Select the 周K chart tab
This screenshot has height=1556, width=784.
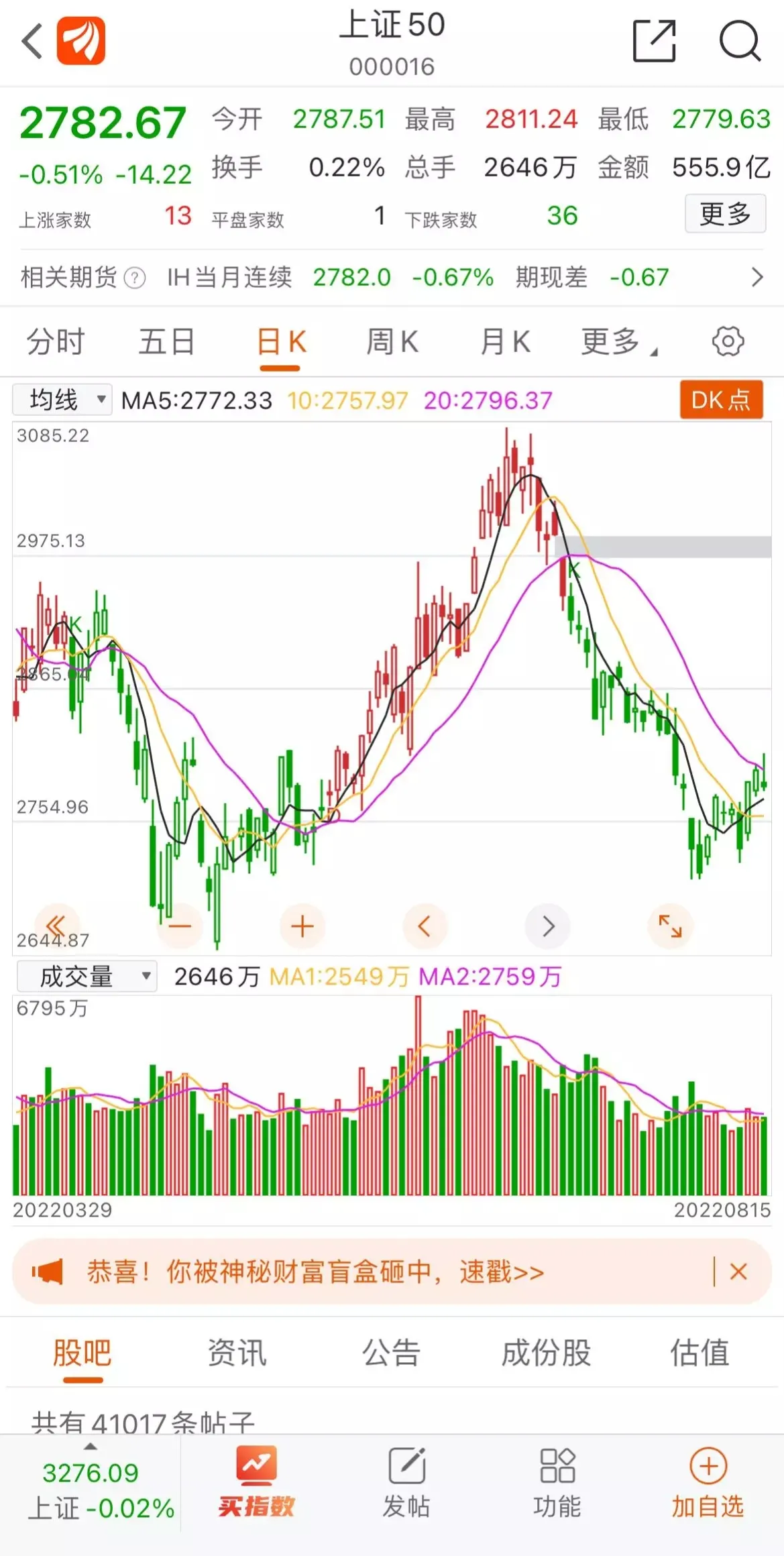392,342
